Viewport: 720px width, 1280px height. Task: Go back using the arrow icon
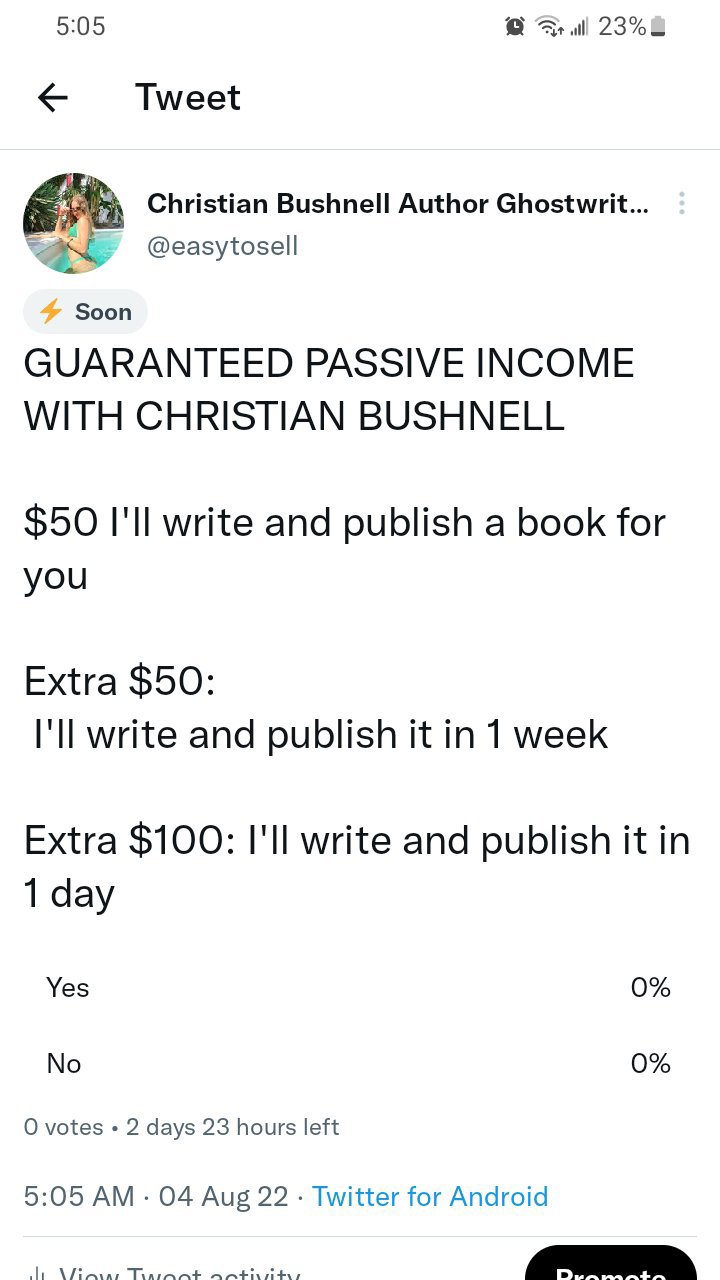pyautogui.click(x=53, y=97)
